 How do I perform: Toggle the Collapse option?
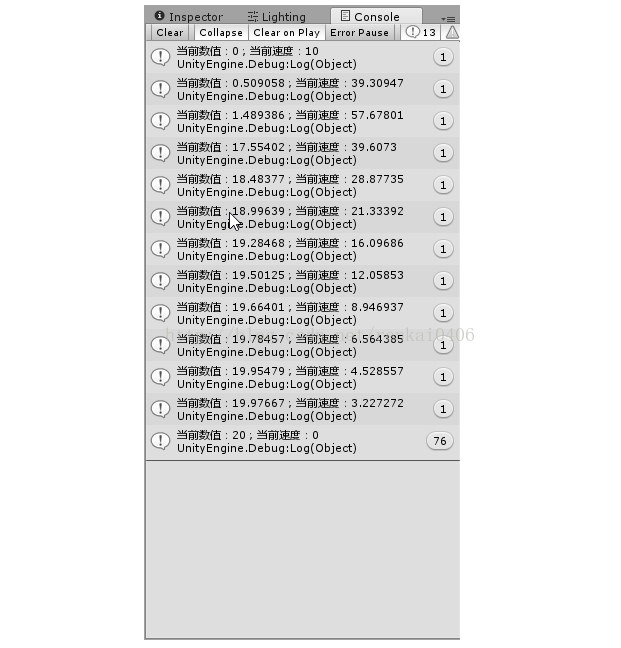point(220,33)
